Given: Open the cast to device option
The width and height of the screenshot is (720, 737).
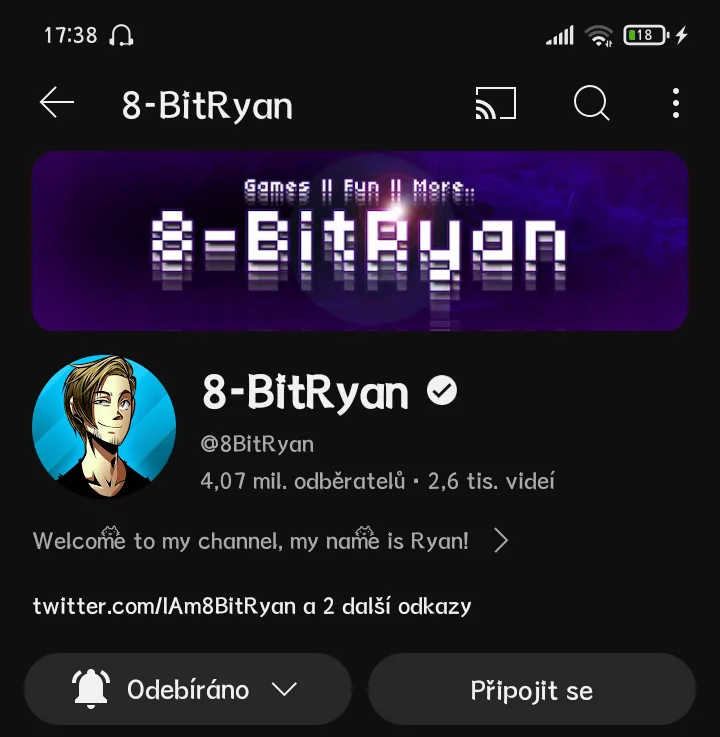Looking at the screenshot, I should [x=495, y=103].
